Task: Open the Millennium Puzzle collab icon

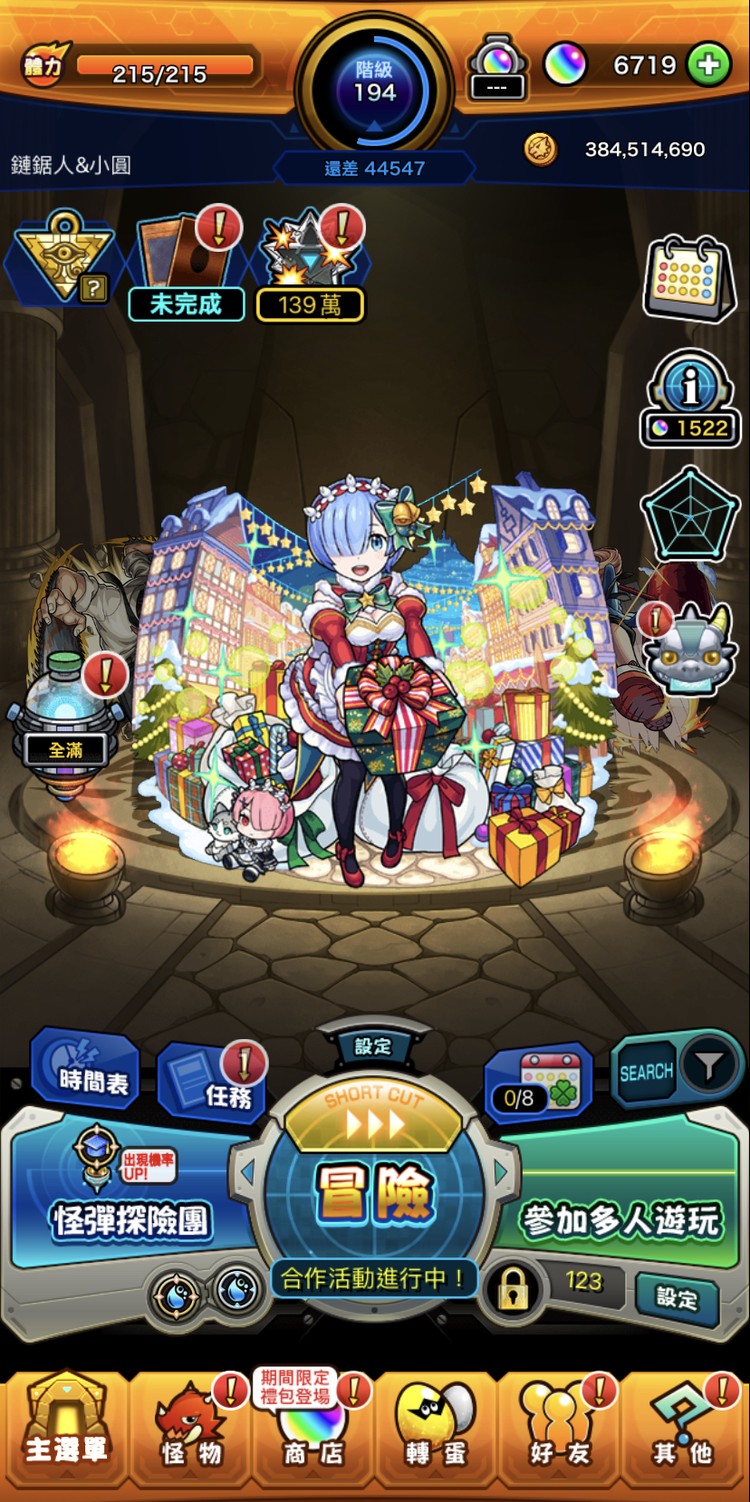Action: (67, 258)
